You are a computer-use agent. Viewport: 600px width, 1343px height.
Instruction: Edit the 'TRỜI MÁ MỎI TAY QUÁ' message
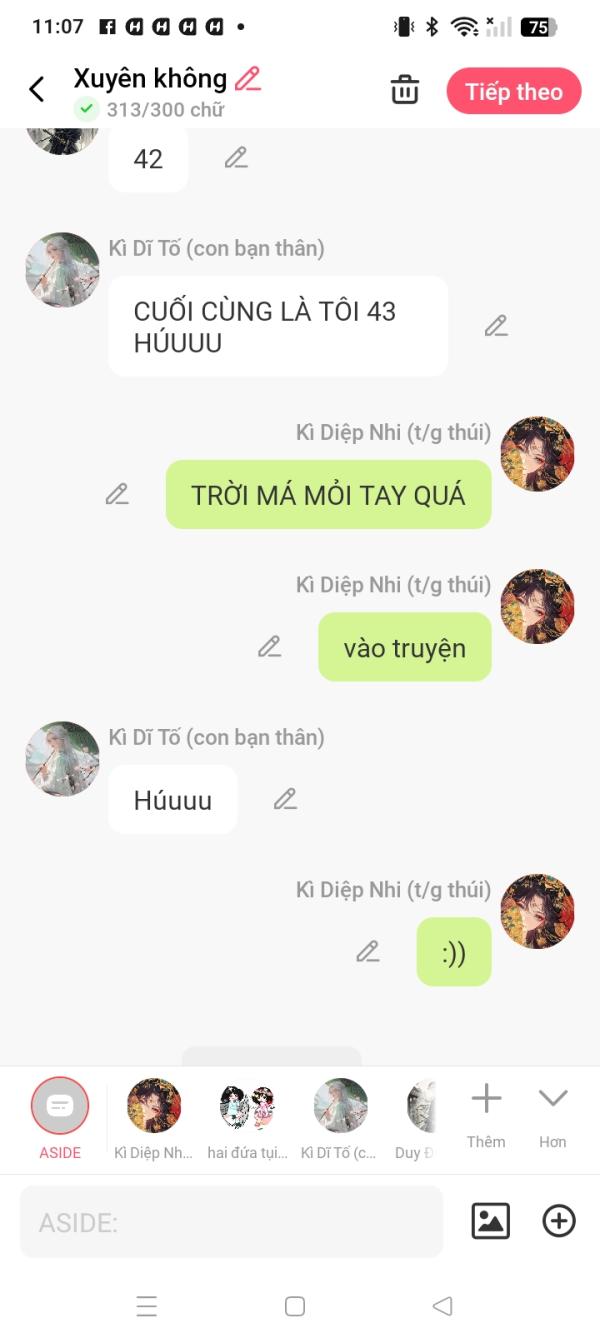(117, 494)
